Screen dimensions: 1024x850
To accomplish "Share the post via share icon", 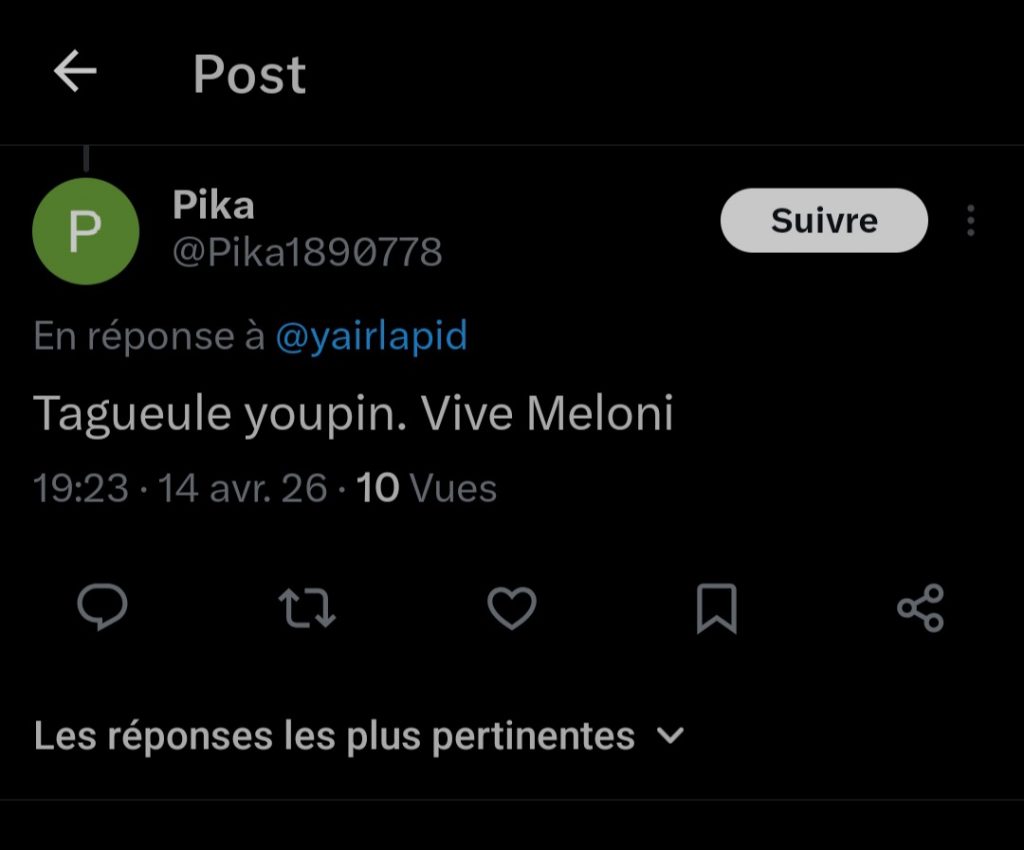I will click(x=920, y=608).
